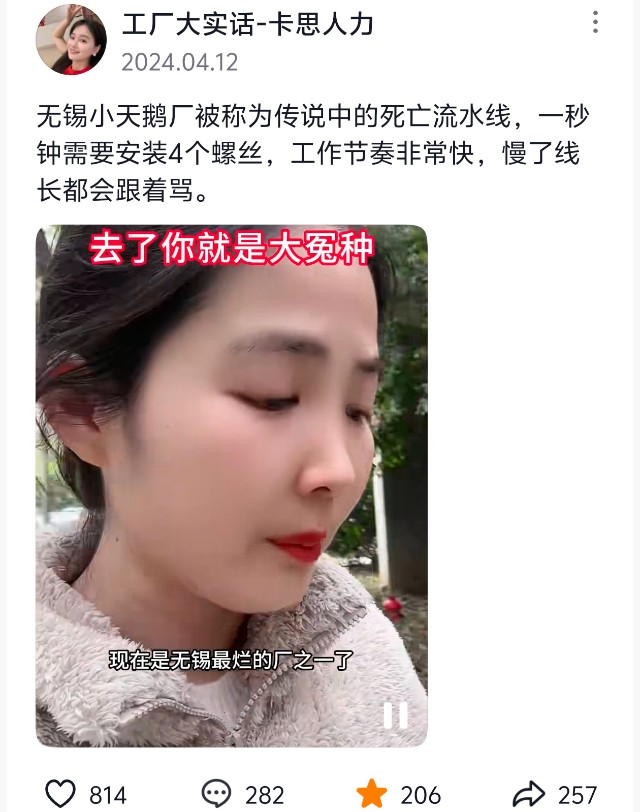
Task: Open the three-dot overflow menu
Action: point(595,22)
